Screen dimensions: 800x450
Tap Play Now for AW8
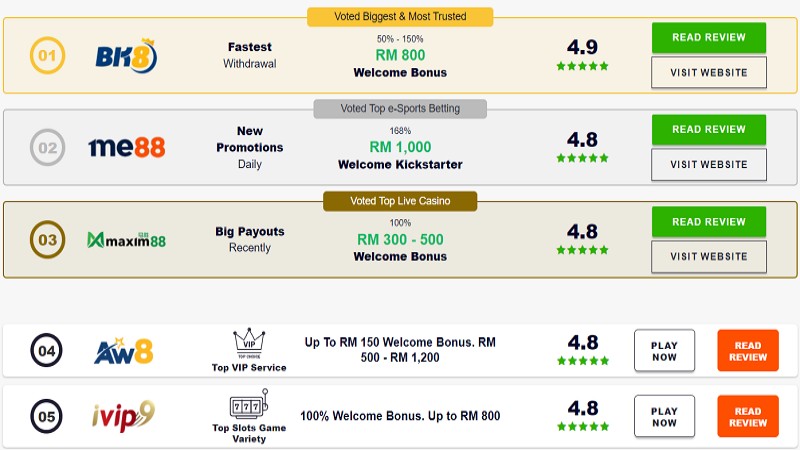pos(664,351)
